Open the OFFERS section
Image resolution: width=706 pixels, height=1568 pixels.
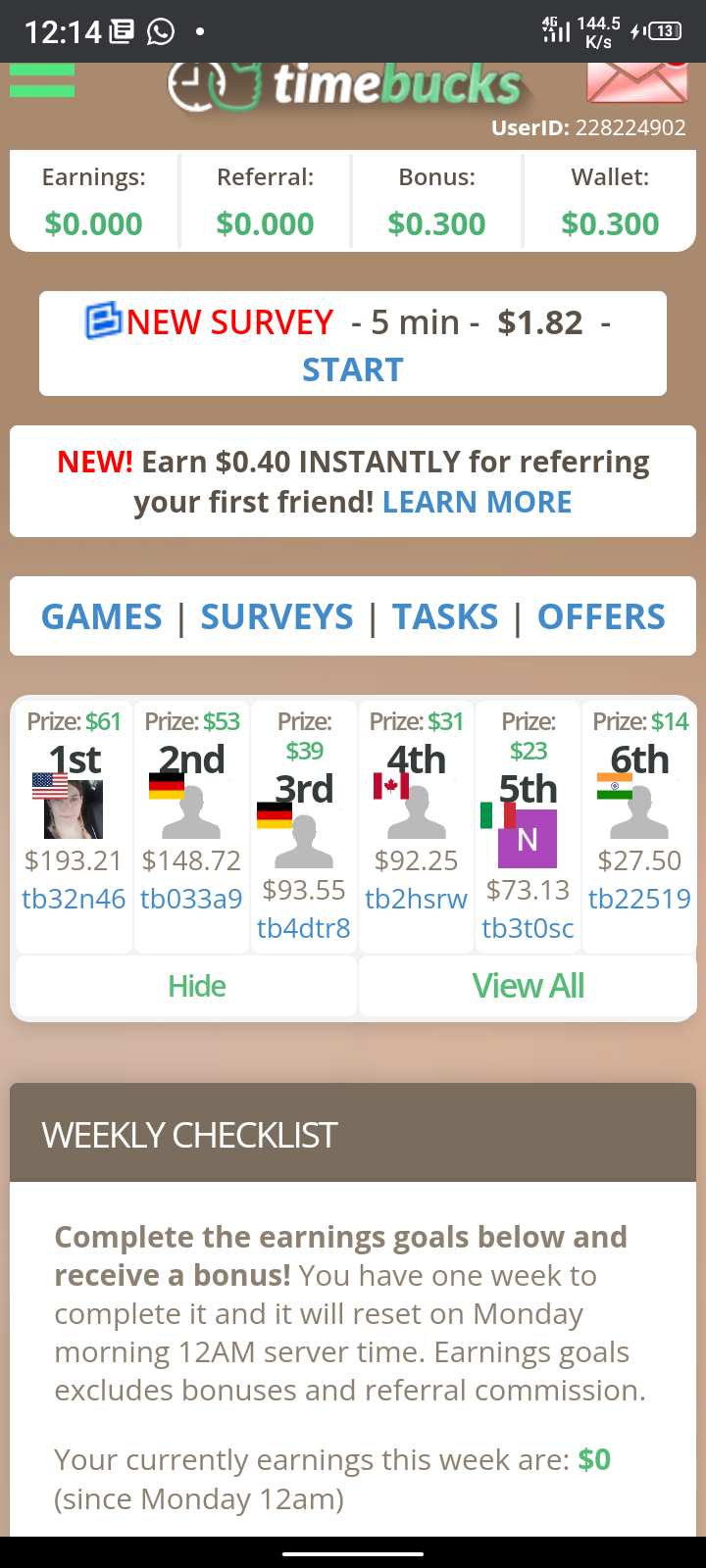[x=601, y=616]
